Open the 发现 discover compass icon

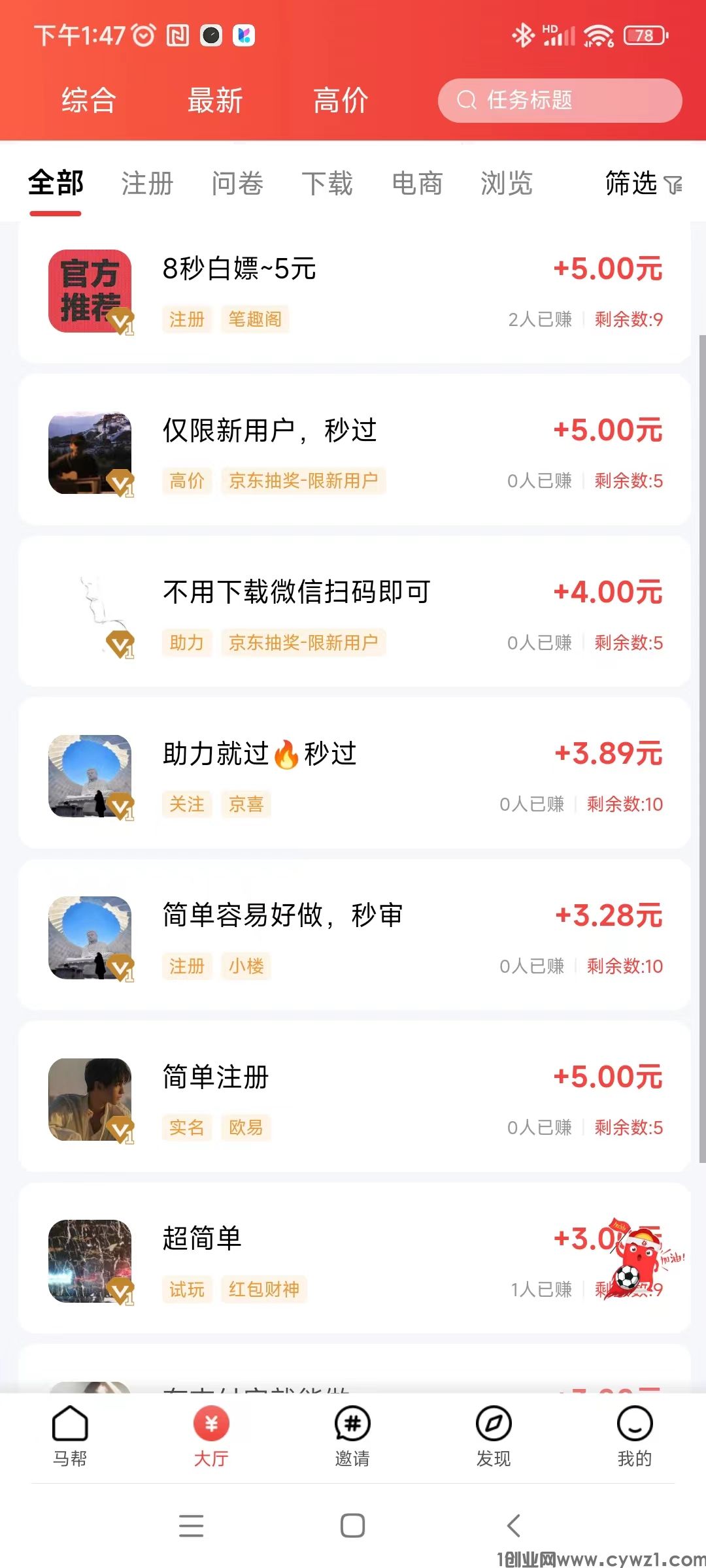(494, 1424)
